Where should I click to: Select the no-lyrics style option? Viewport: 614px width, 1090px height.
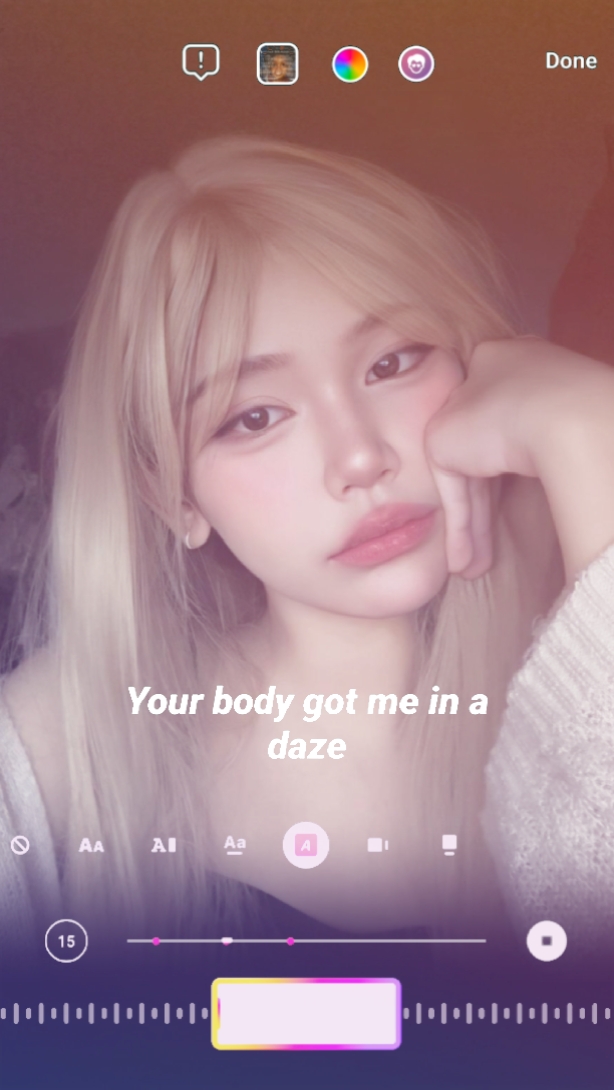point(20,845)
